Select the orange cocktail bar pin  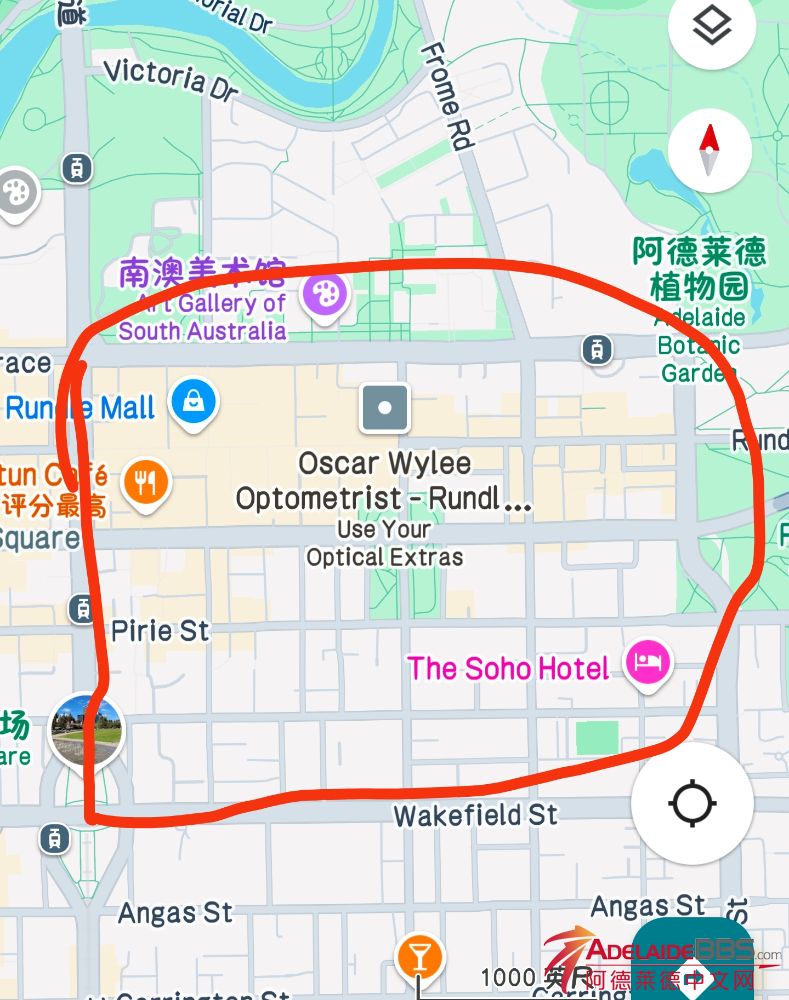click(420, 955)
